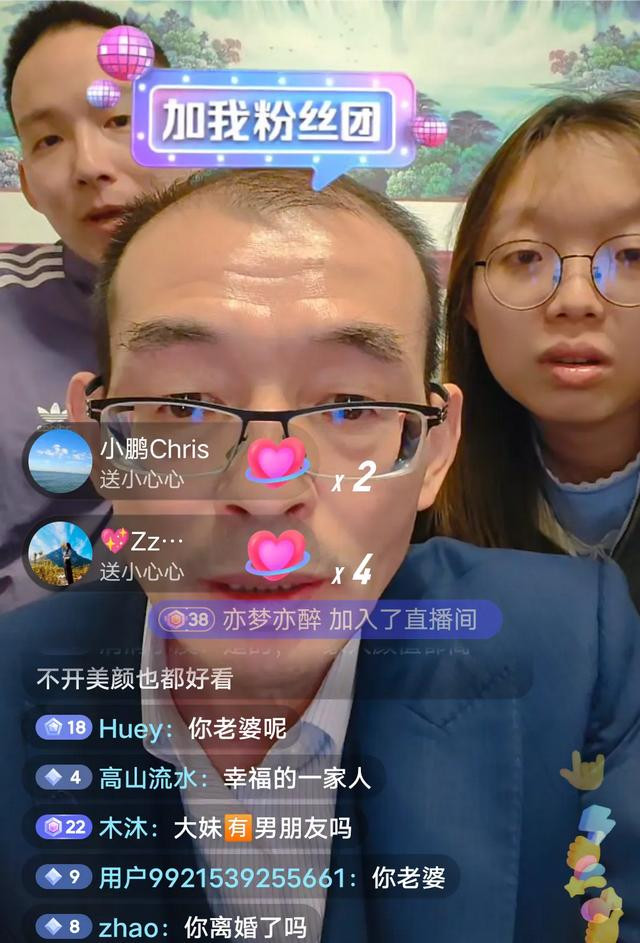640x943 pixels.
Task: Select 高山流水's comment 幸福的一家人
Action: (x=205, y=778)
